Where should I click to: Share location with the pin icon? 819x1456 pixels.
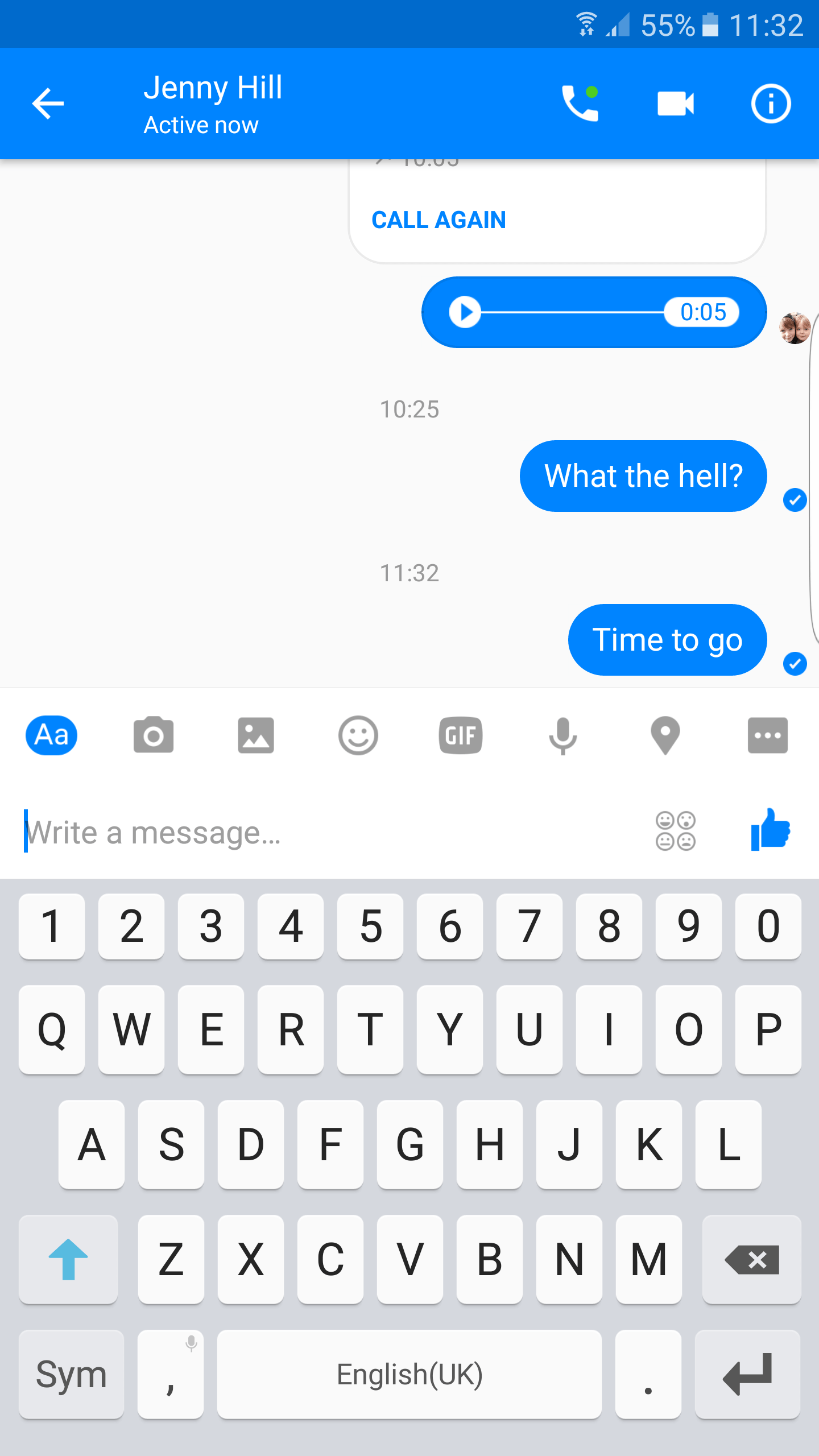tap(665, 735)
